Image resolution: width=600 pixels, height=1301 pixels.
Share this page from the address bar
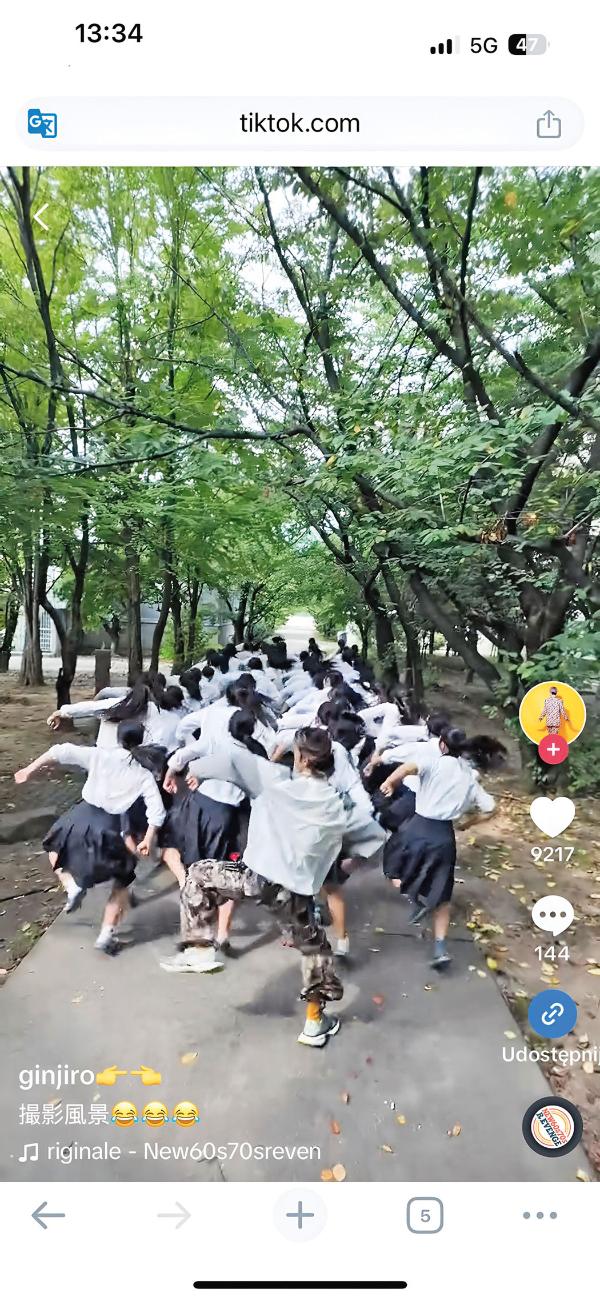548,124
